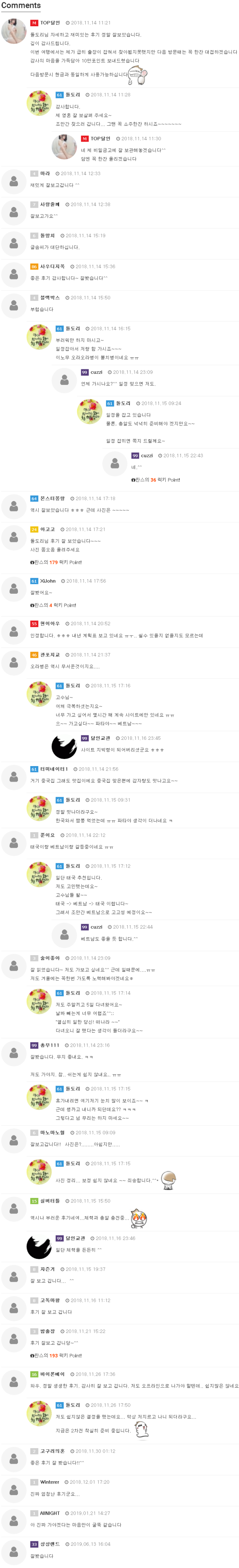Viewport: 239px width, 1568px height.
Task: Open the profile of 원이아우
Action: (x=50, y=624)
